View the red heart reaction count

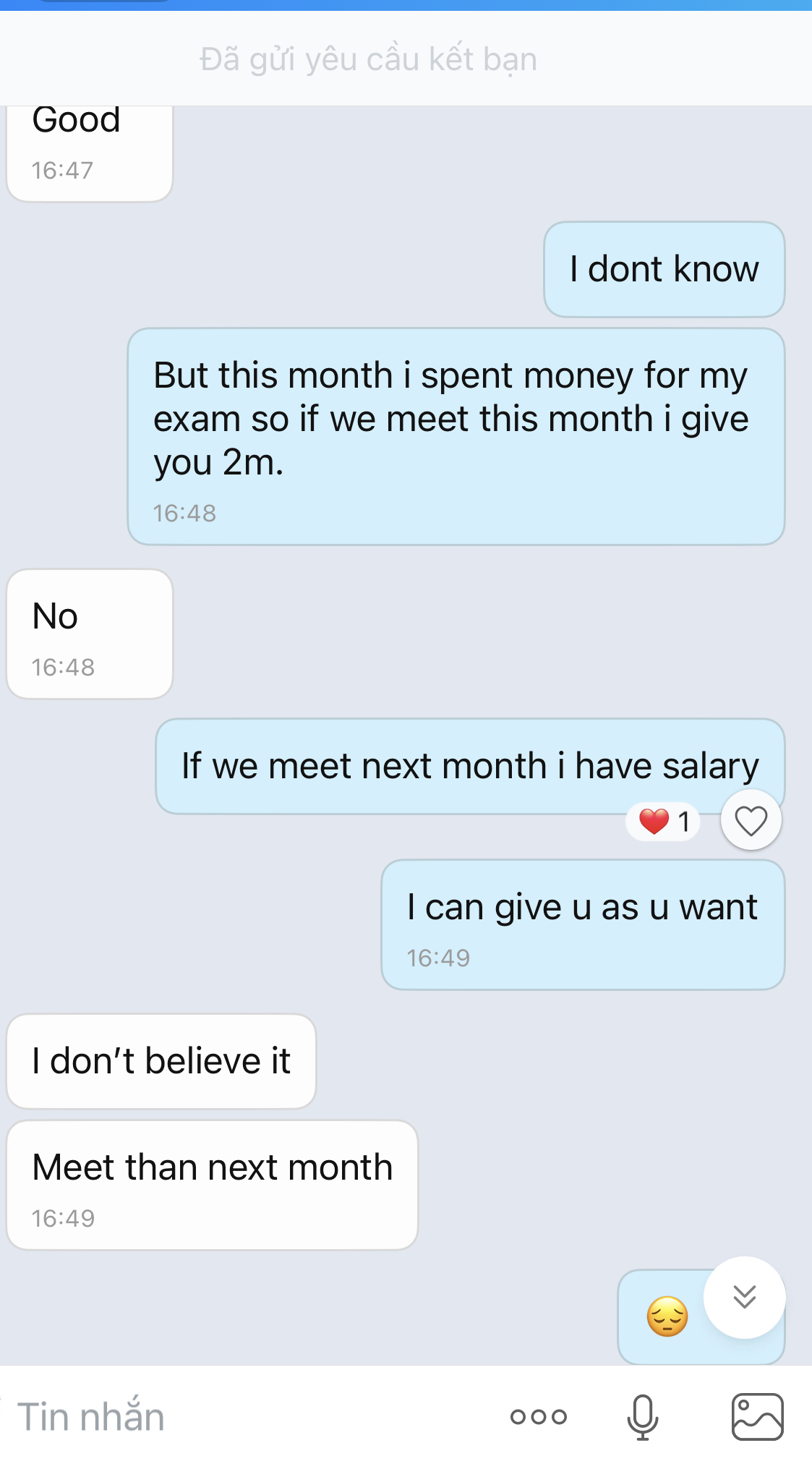(x=664, y=822)
